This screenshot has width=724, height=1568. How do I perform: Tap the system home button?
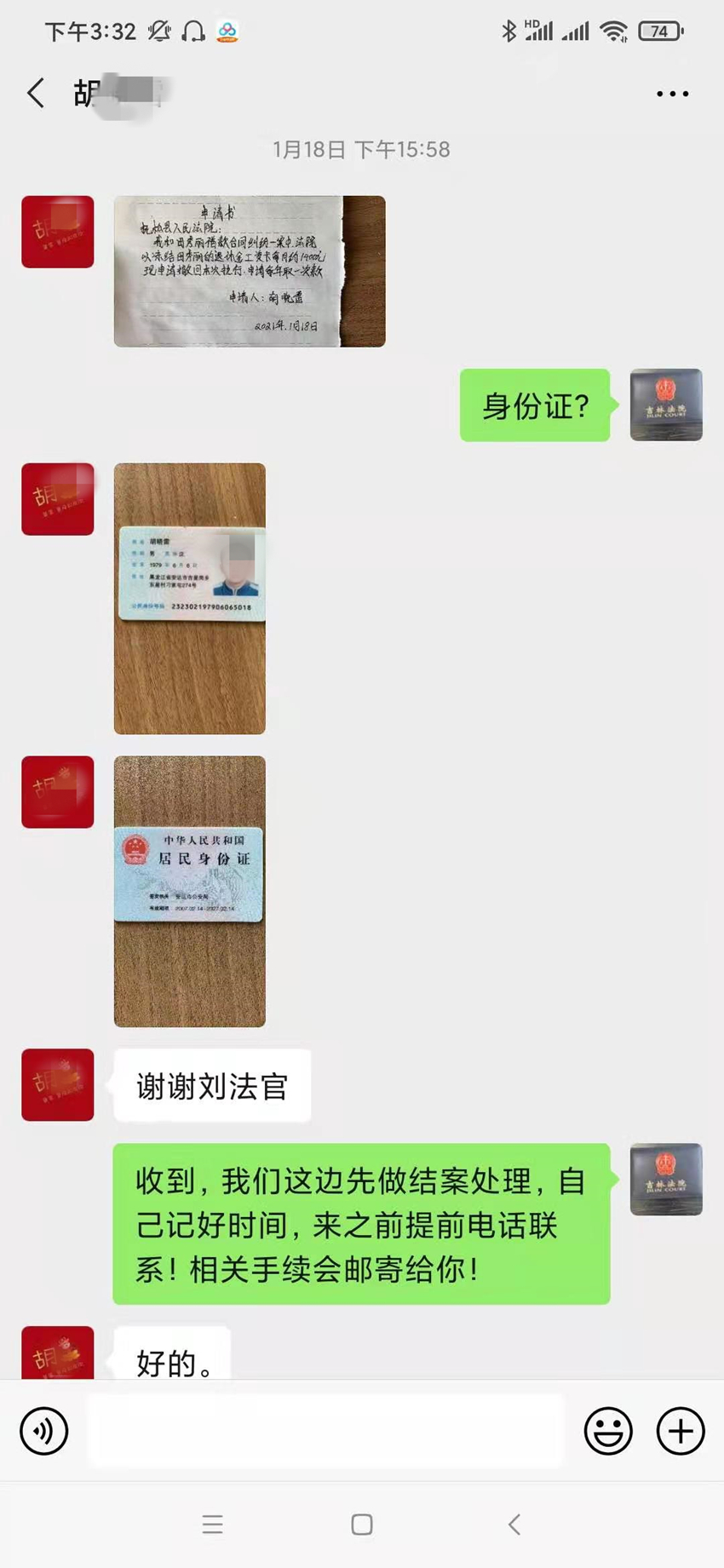pos(362,1525)
